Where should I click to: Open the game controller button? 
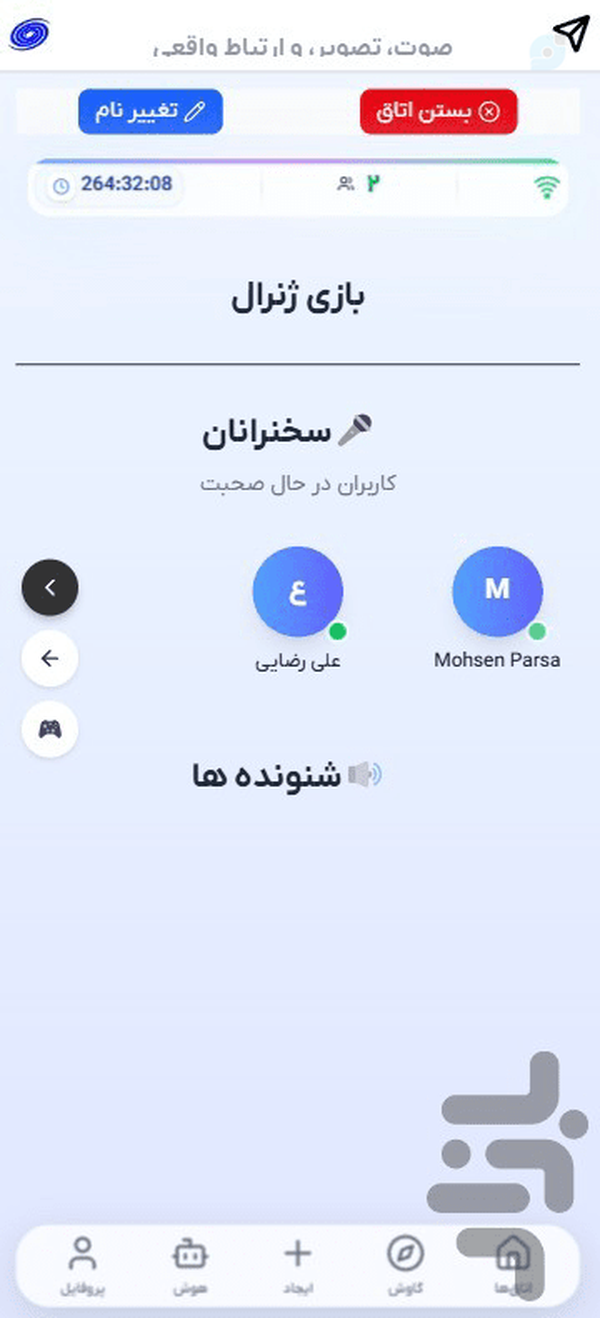(x=50, y=729)
